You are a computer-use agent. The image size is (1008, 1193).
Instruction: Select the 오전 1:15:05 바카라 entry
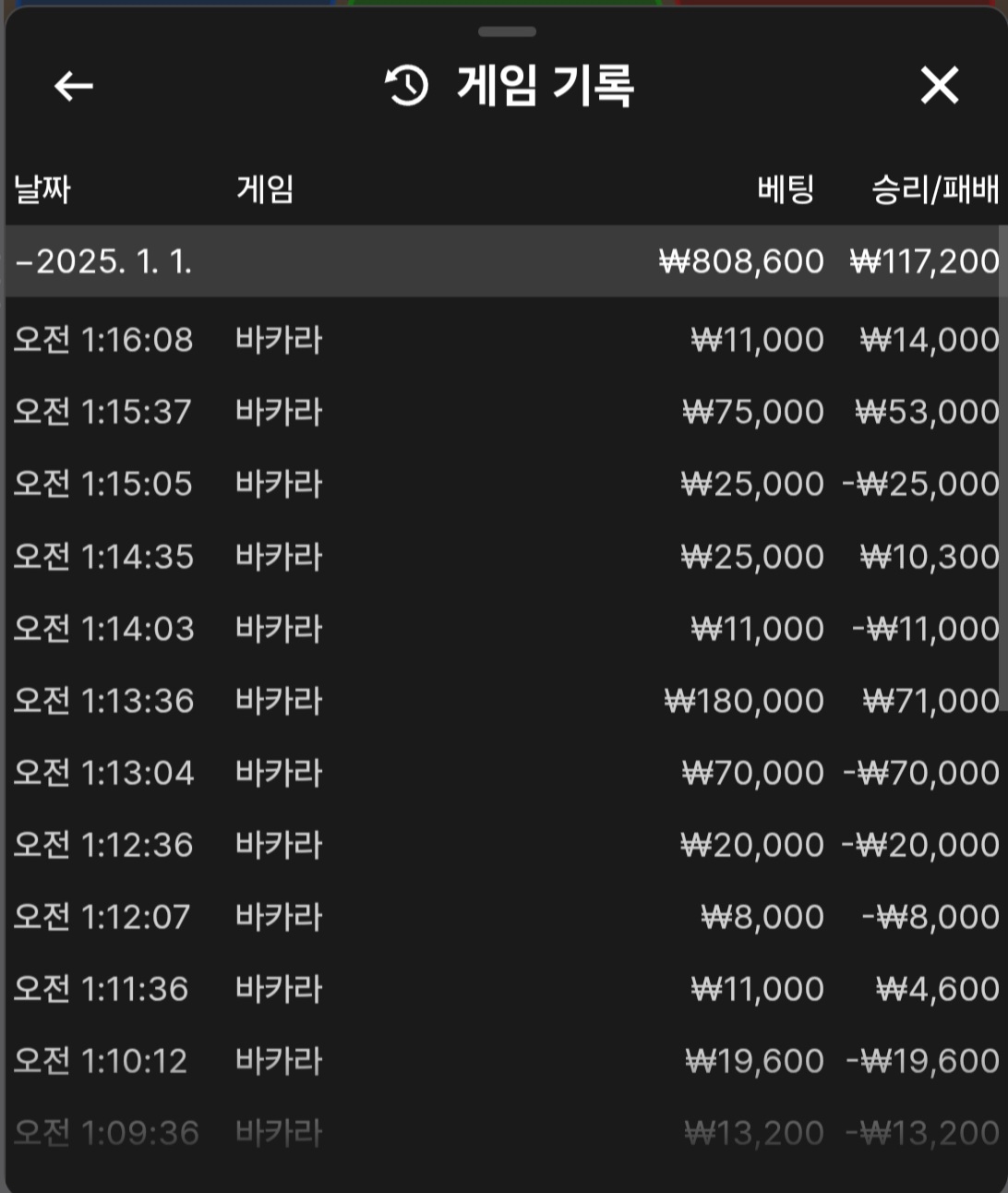(504, 484)
